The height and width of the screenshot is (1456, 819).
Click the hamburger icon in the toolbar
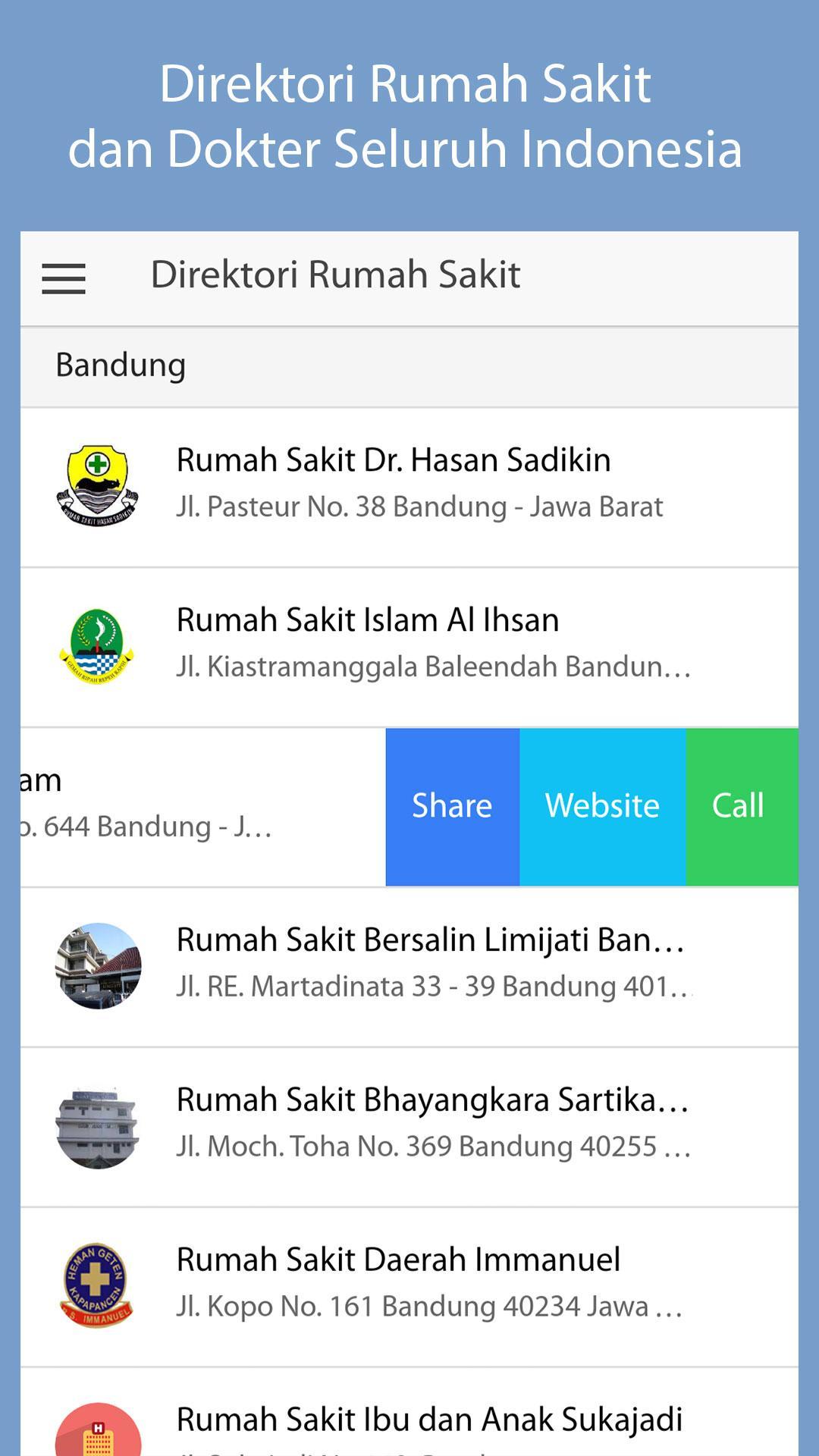pyautogui.click(x=64, y=278)
